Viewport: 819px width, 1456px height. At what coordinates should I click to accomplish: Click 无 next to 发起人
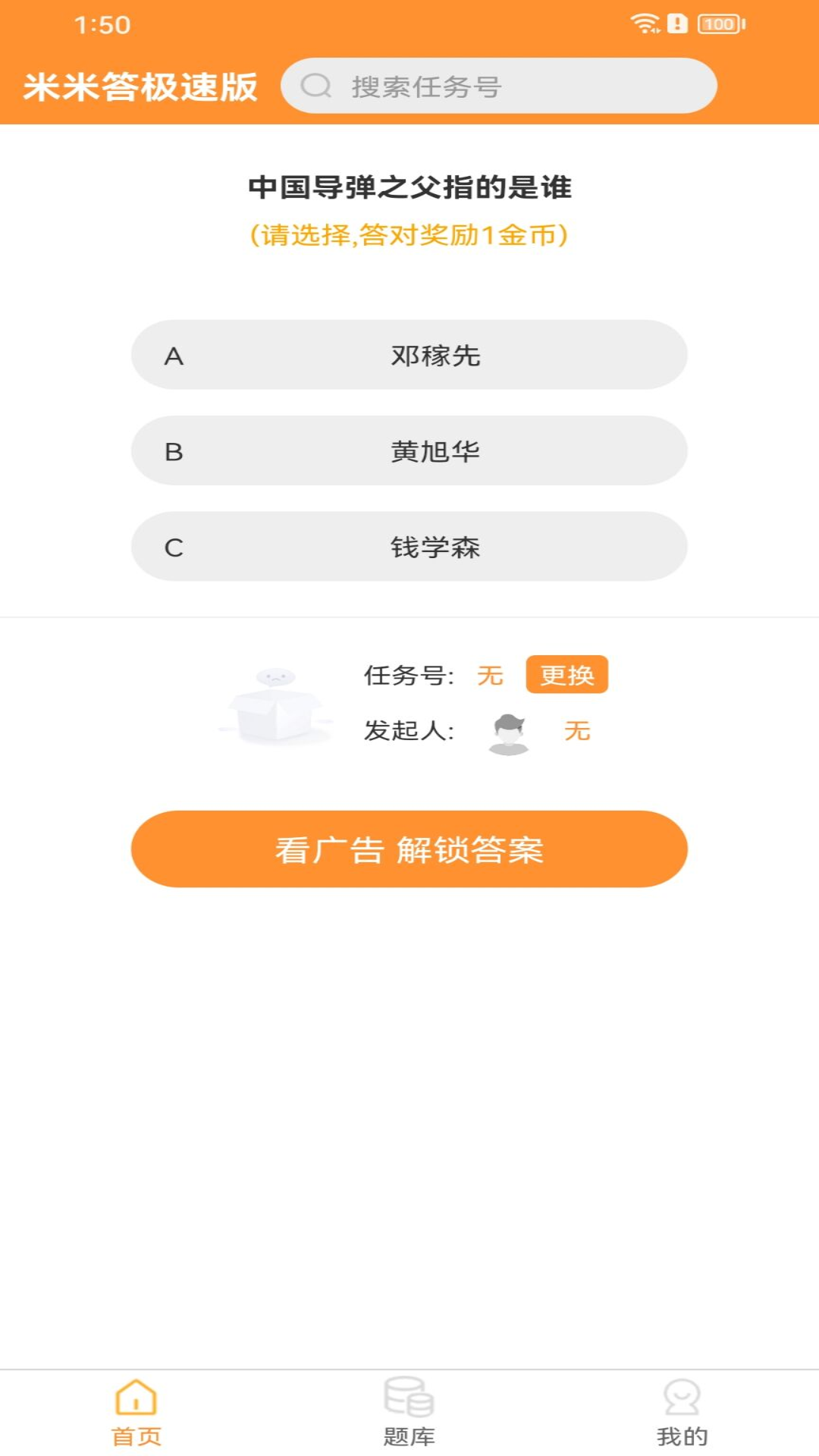pos(576,730)
